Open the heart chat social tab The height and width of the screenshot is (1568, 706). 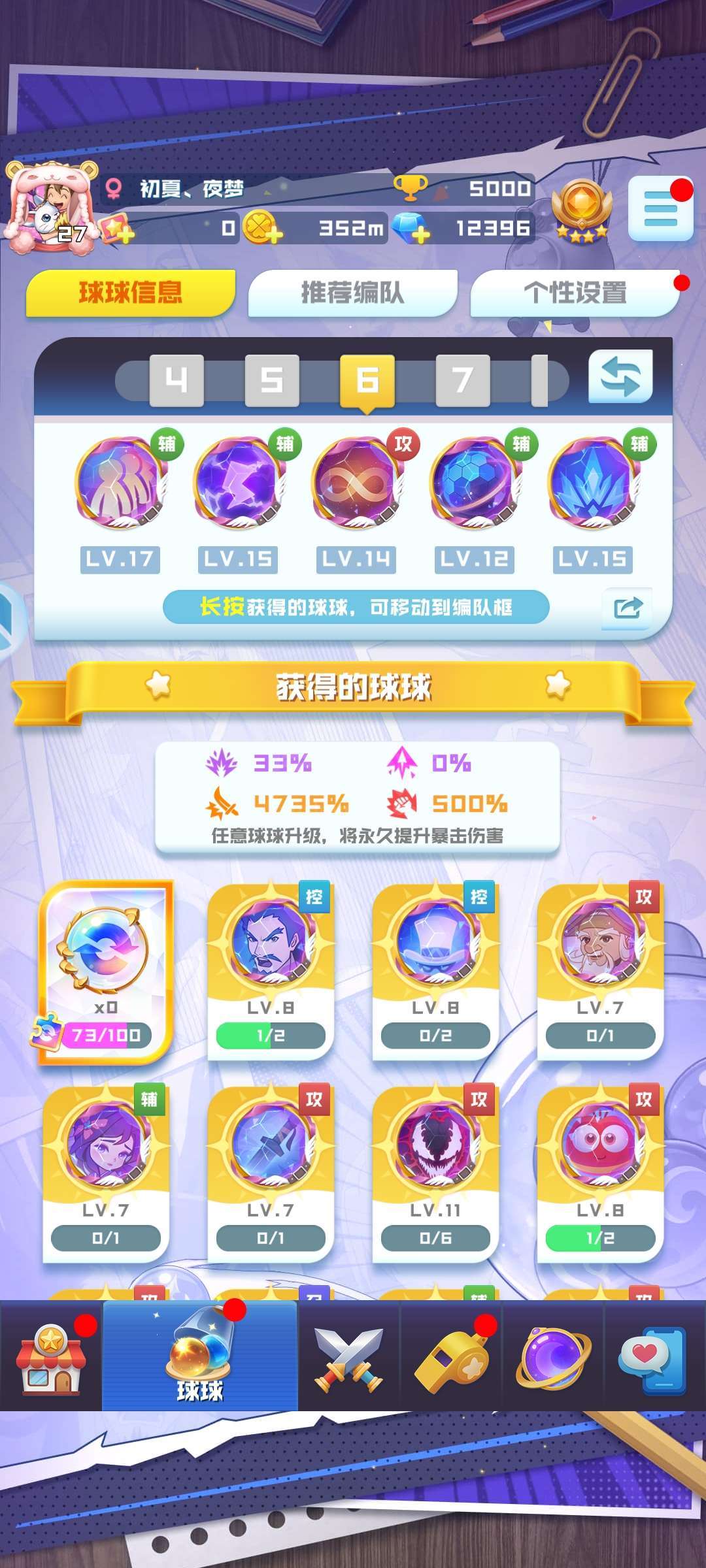click(x=654, y=1356)
